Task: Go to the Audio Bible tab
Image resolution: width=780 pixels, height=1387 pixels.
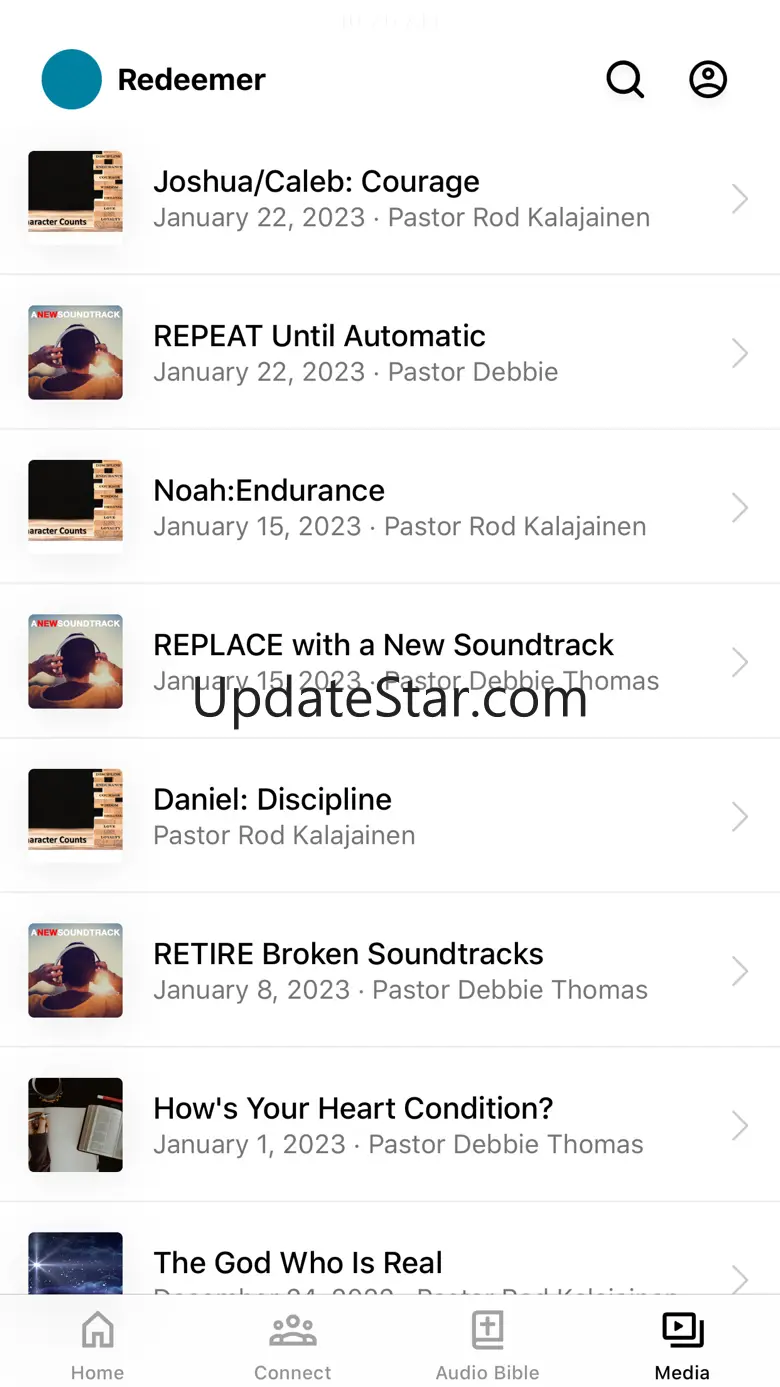Action: (487, 1345)
